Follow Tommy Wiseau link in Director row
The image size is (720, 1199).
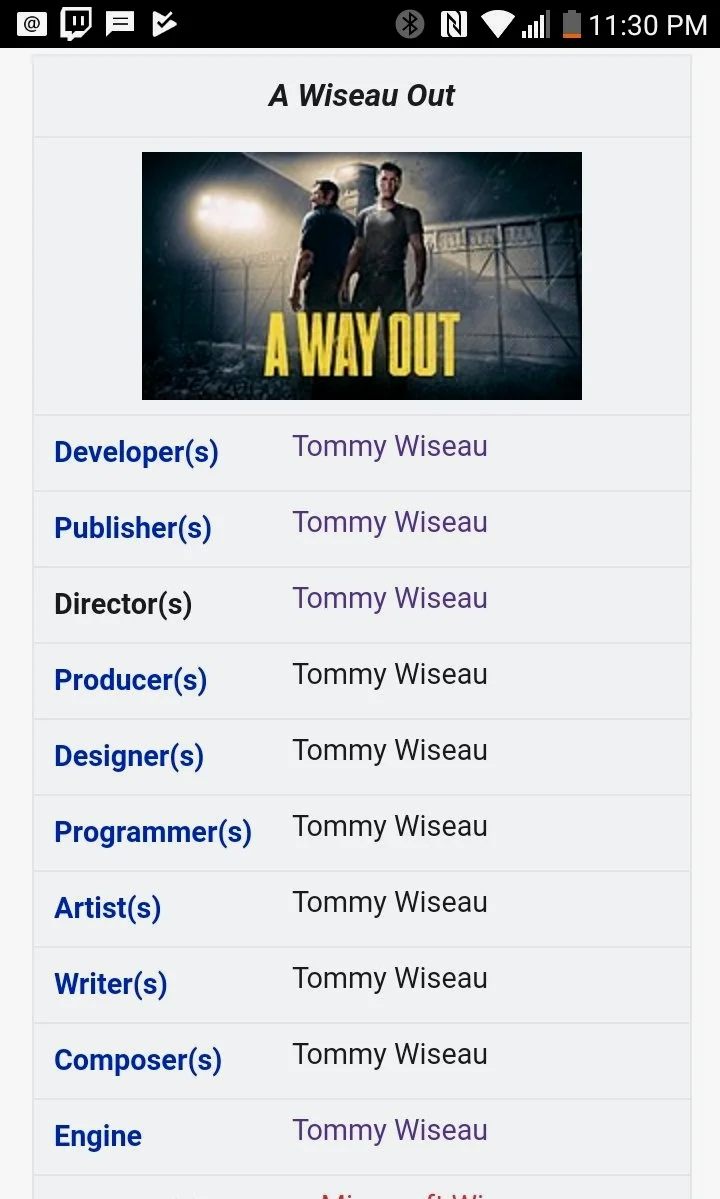[x=390, y=598]
